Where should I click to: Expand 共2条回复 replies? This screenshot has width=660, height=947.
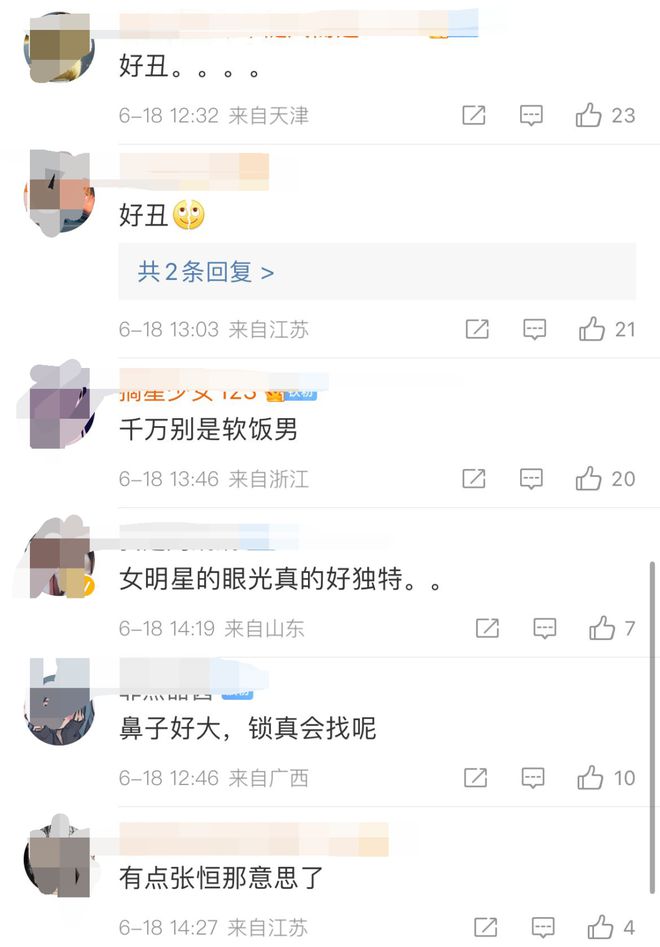click(206, 272)
